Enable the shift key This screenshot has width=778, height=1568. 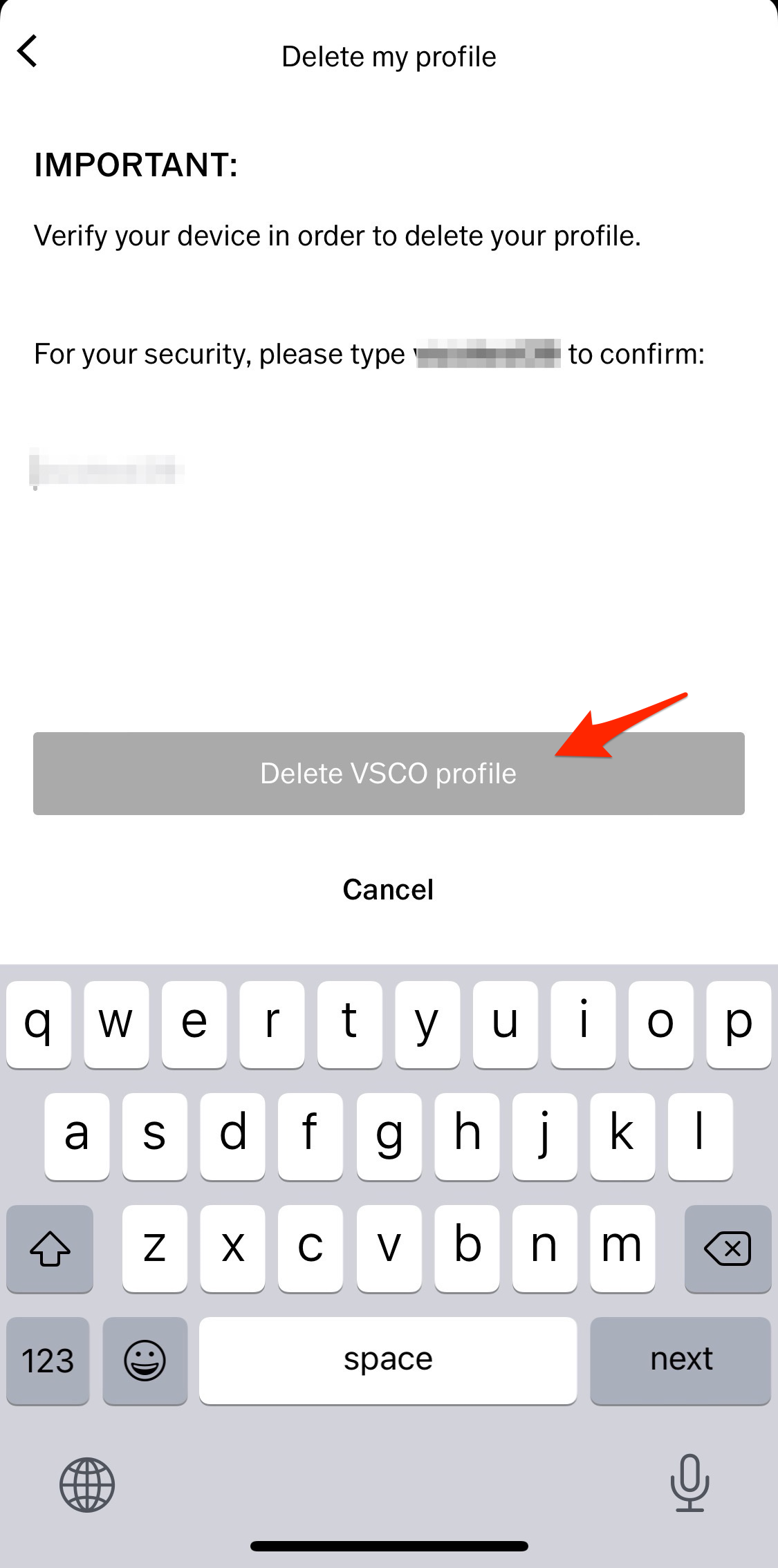[x=50, y=1249]
